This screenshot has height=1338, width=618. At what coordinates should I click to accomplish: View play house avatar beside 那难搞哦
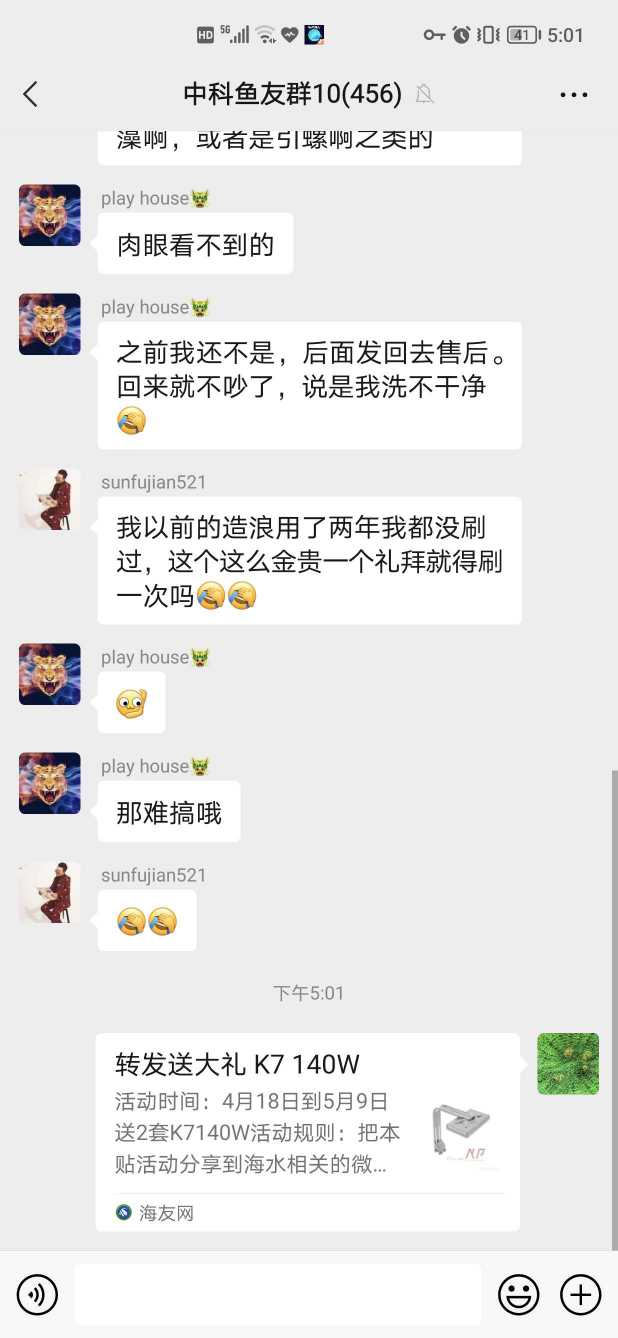click(x=50, y=783)
